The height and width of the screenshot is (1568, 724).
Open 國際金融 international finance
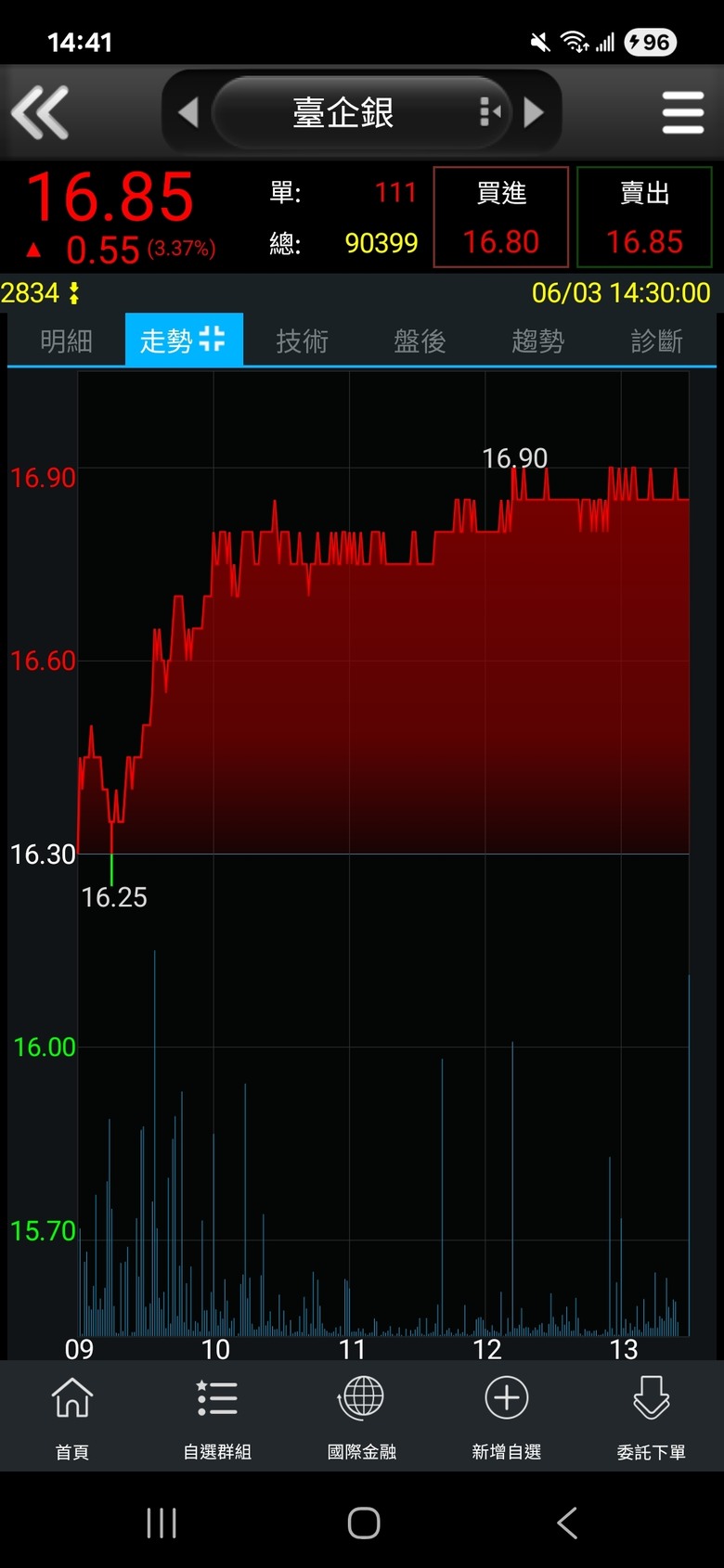pos(362,1417)
